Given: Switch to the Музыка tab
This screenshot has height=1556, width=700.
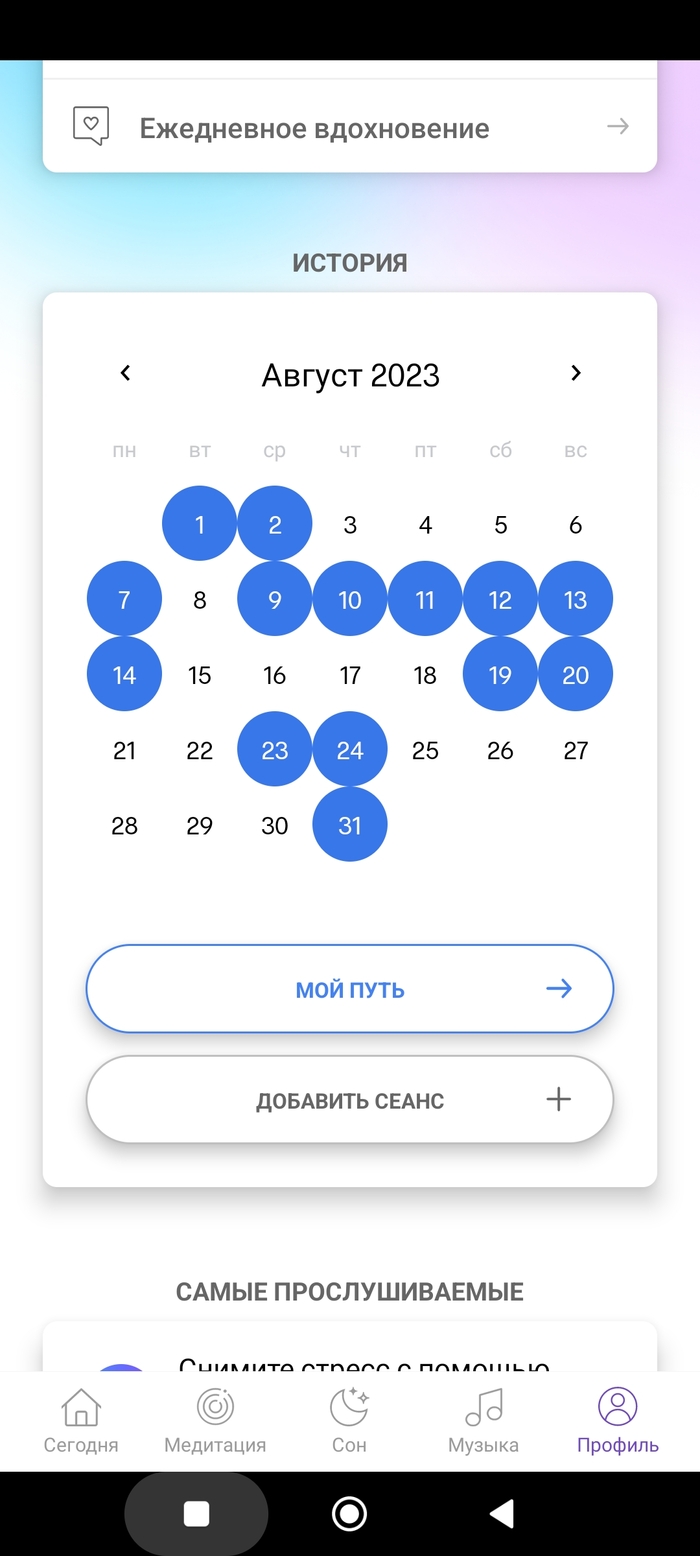Looking at the screenshot, I should (x=483, y=1422).
